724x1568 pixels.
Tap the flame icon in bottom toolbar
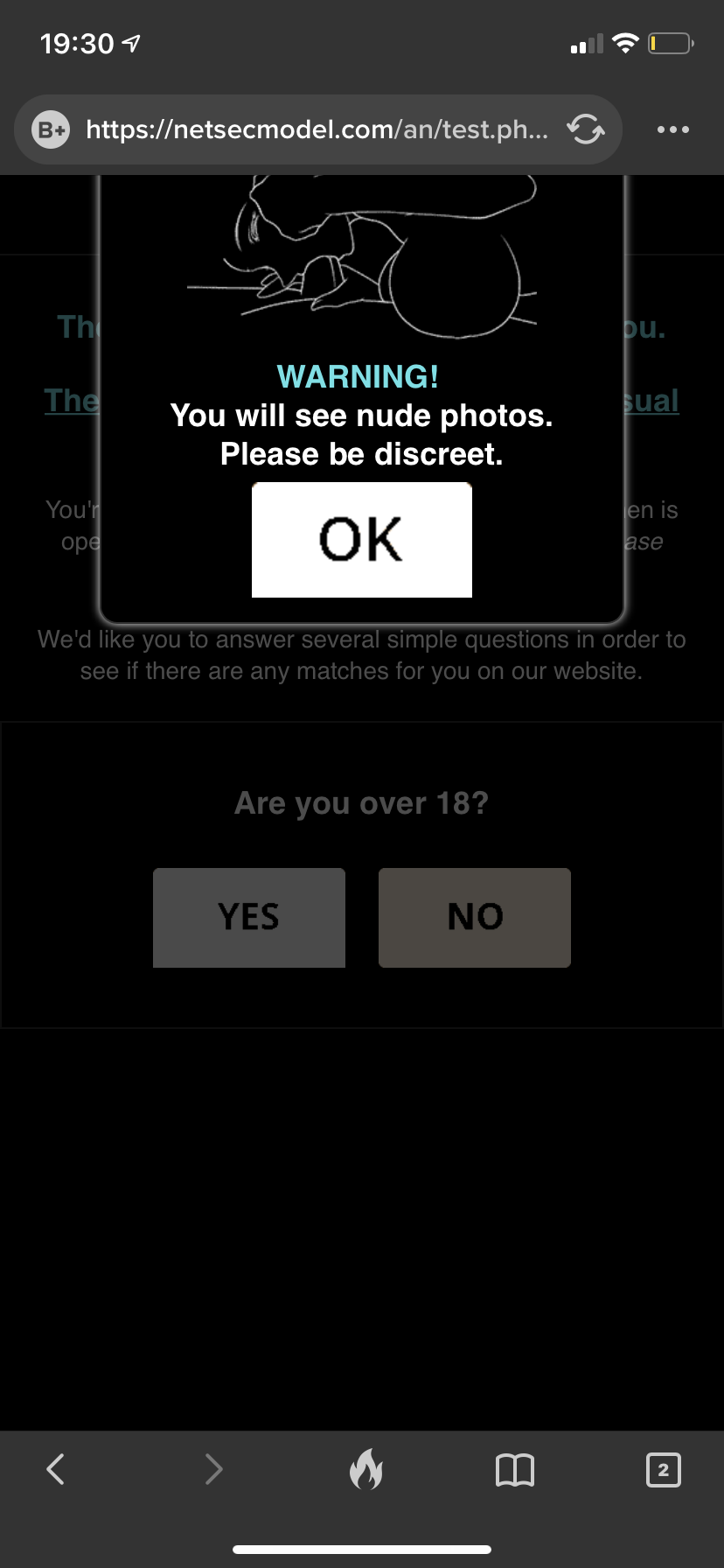366,1468
